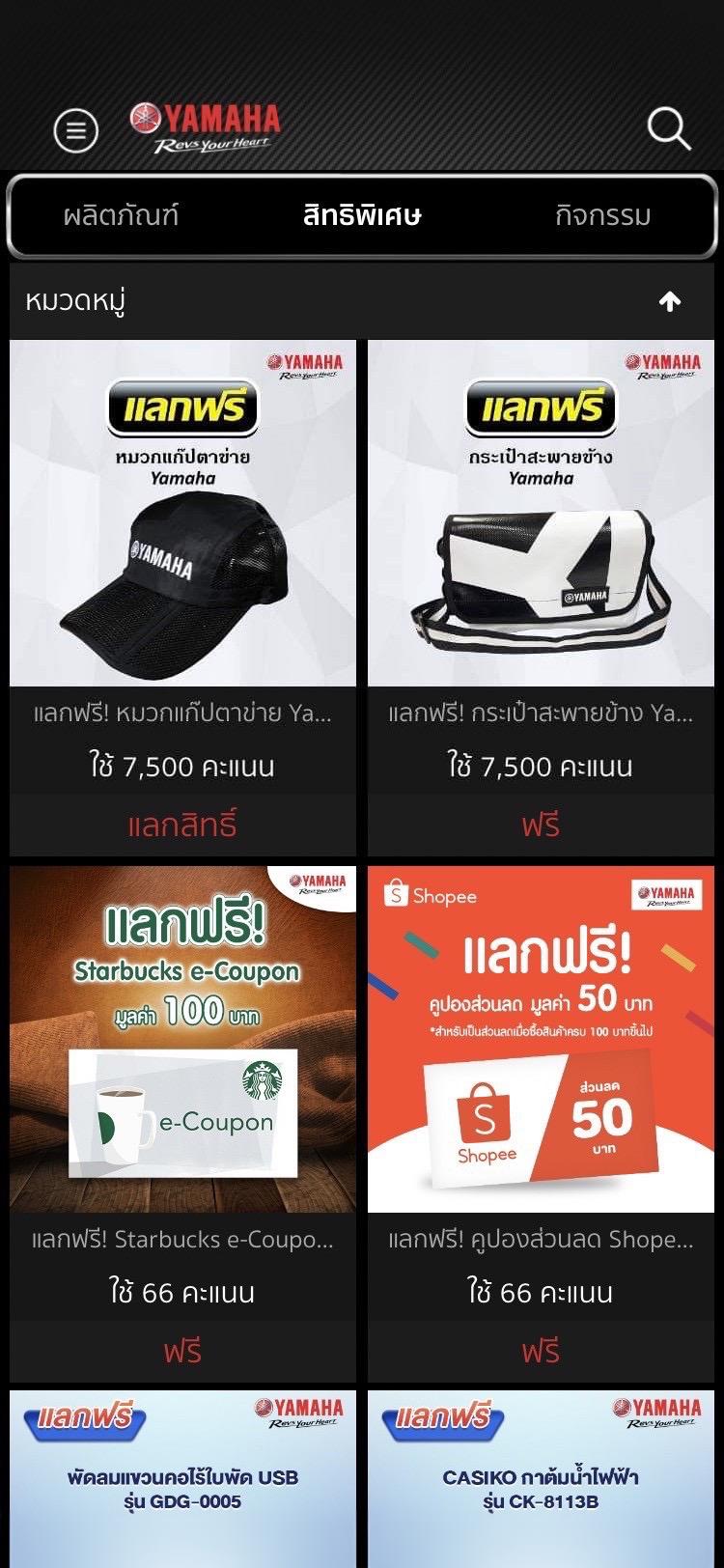724x1568 pixels.
Task: Open the search magnifier
Action: [668, 128]
